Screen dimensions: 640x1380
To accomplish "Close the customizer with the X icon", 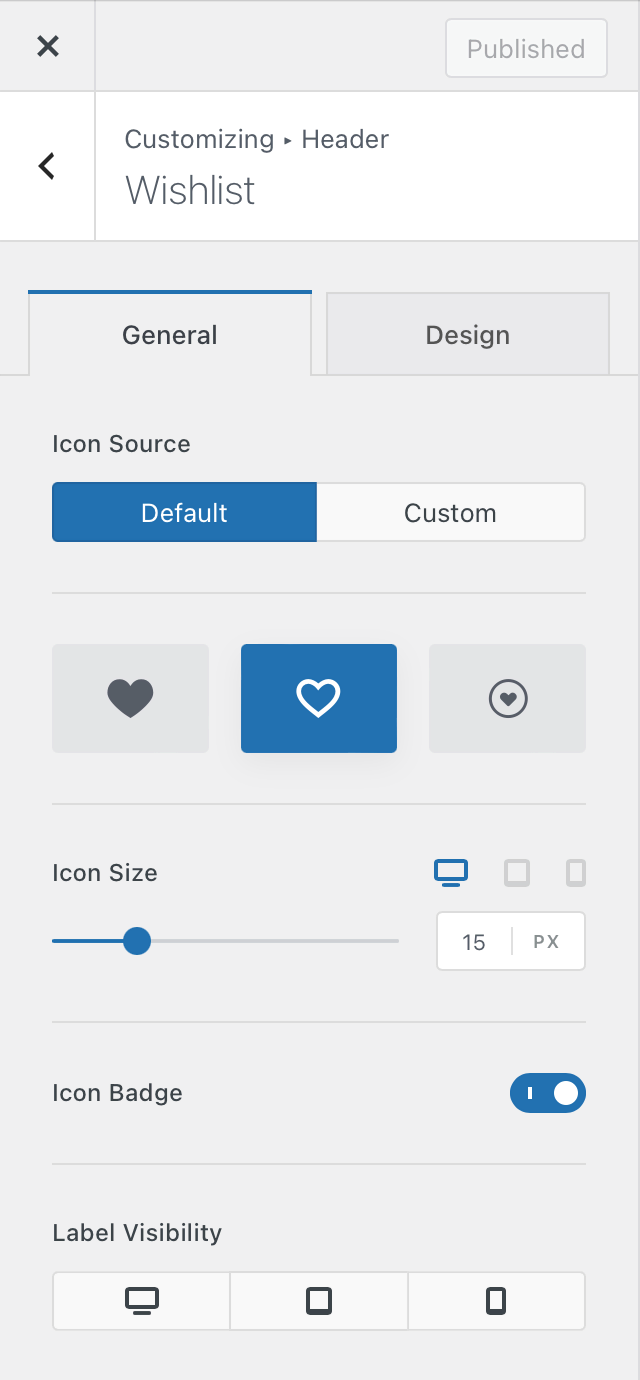I will pos(47,46).
